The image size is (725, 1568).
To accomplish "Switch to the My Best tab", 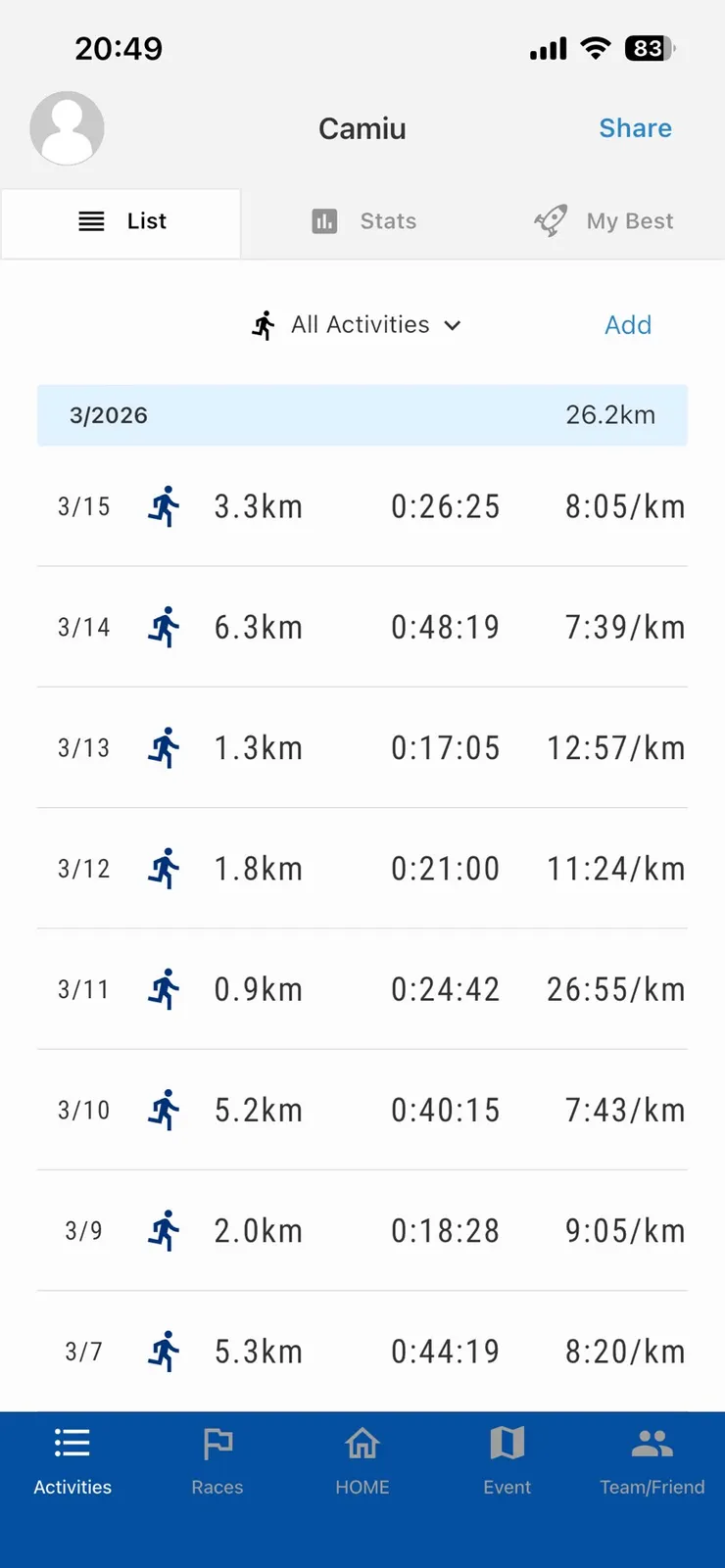I will tap(604, 221).
